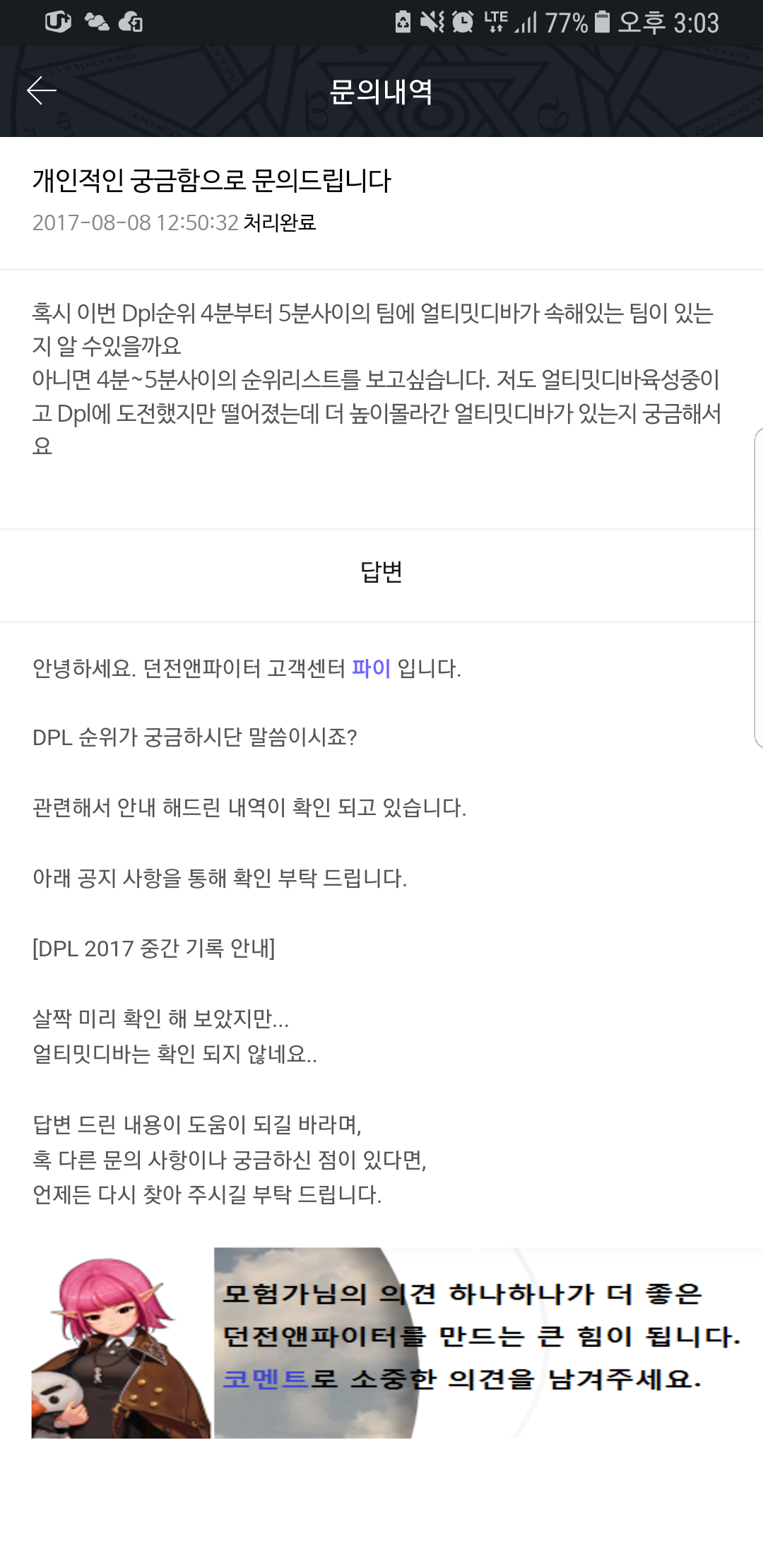The height and width of the screenshot is (1568, 763).
Task: Go back using the top-left arrow
Action: coord(42,90)
